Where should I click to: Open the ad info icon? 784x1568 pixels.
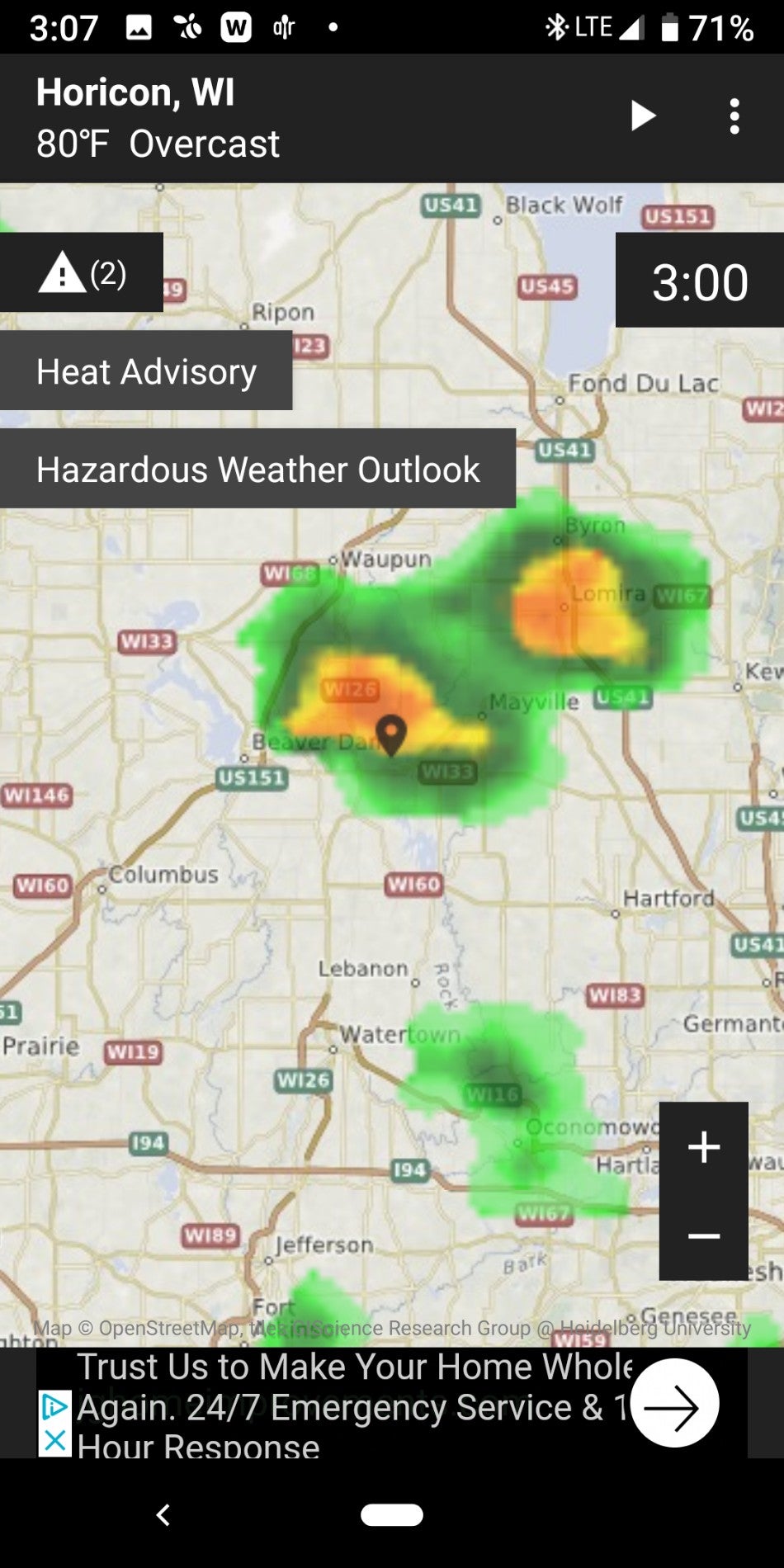pos(54,1406)
